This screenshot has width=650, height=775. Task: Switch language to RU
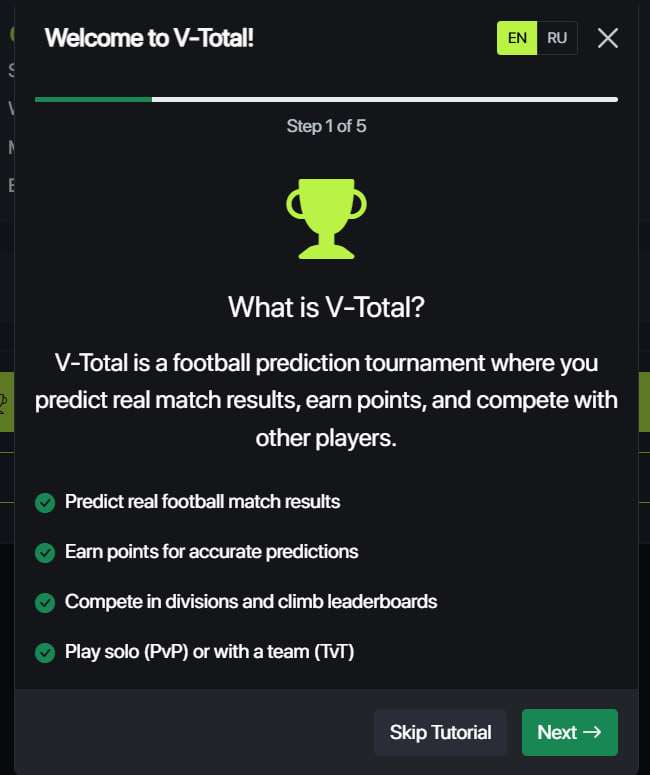click(x=557, y=38)
